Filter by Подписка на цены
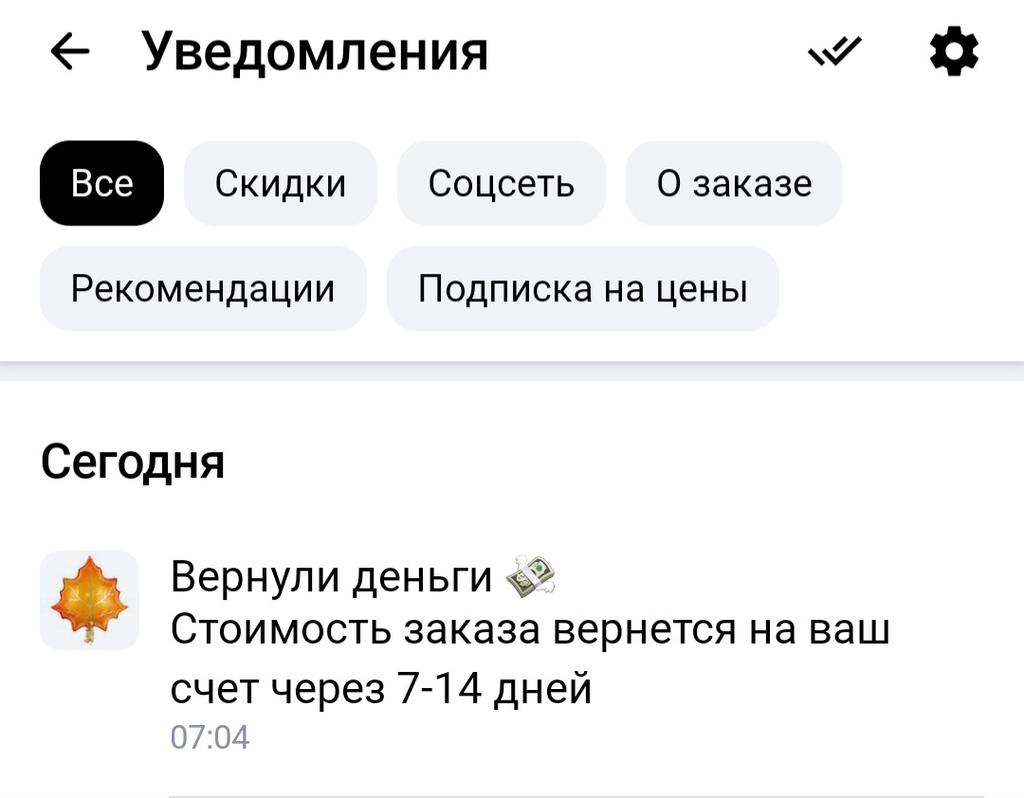Screen dimensions: 1024x798 coord(582,288)
